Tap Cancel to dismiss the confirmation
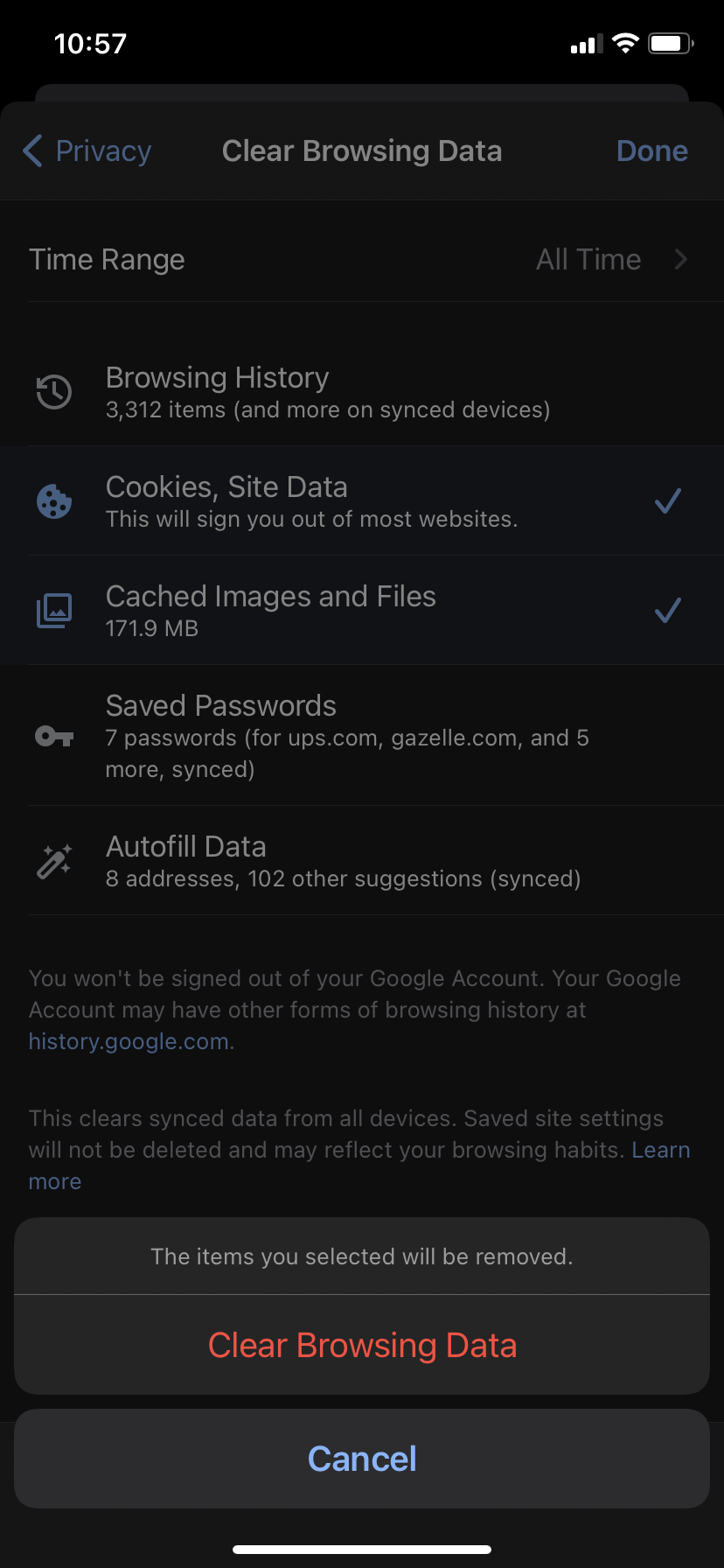The height and width of the screenshot is (1568, 724). click(x=362, y=1459)
